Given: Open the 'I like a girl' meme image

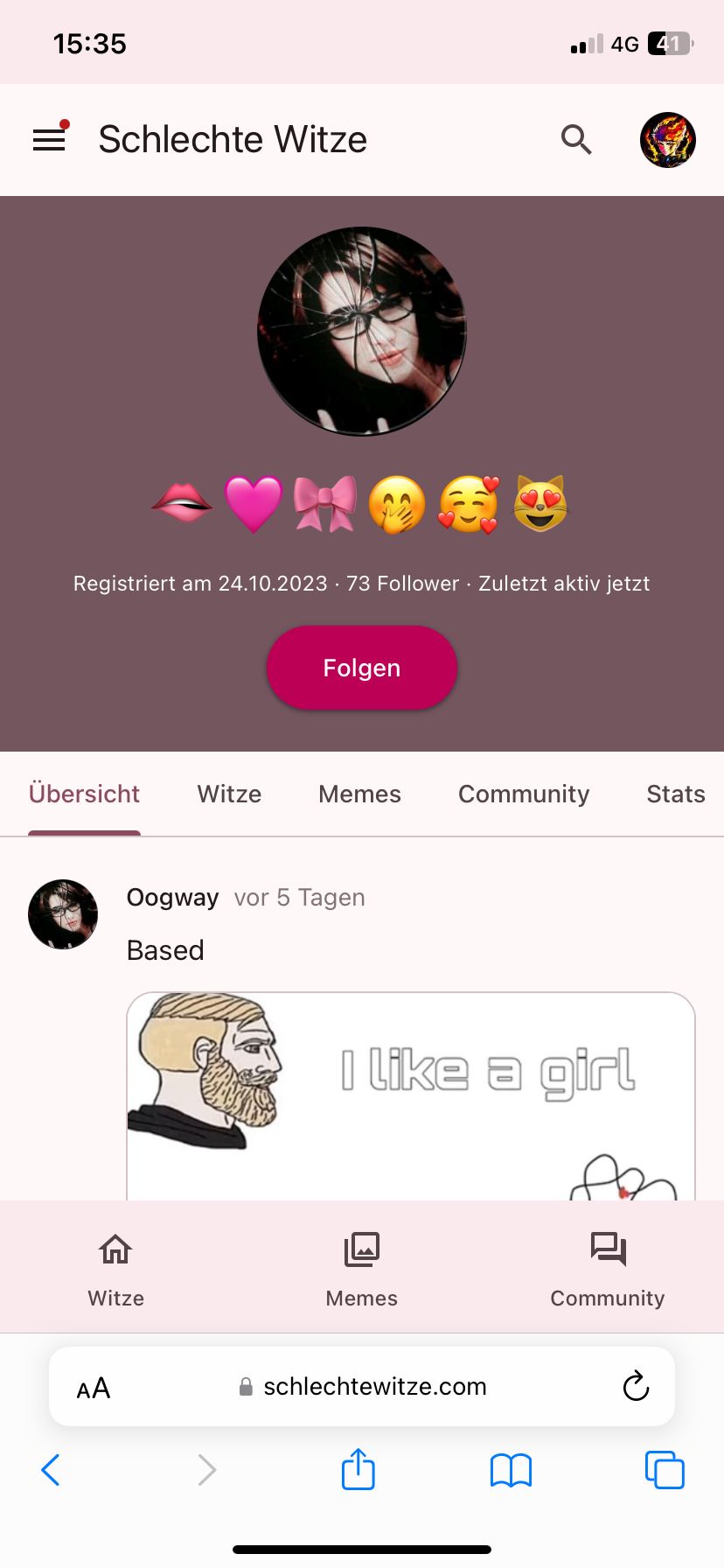Looking at the screenshot, I should coord(410,1095).
